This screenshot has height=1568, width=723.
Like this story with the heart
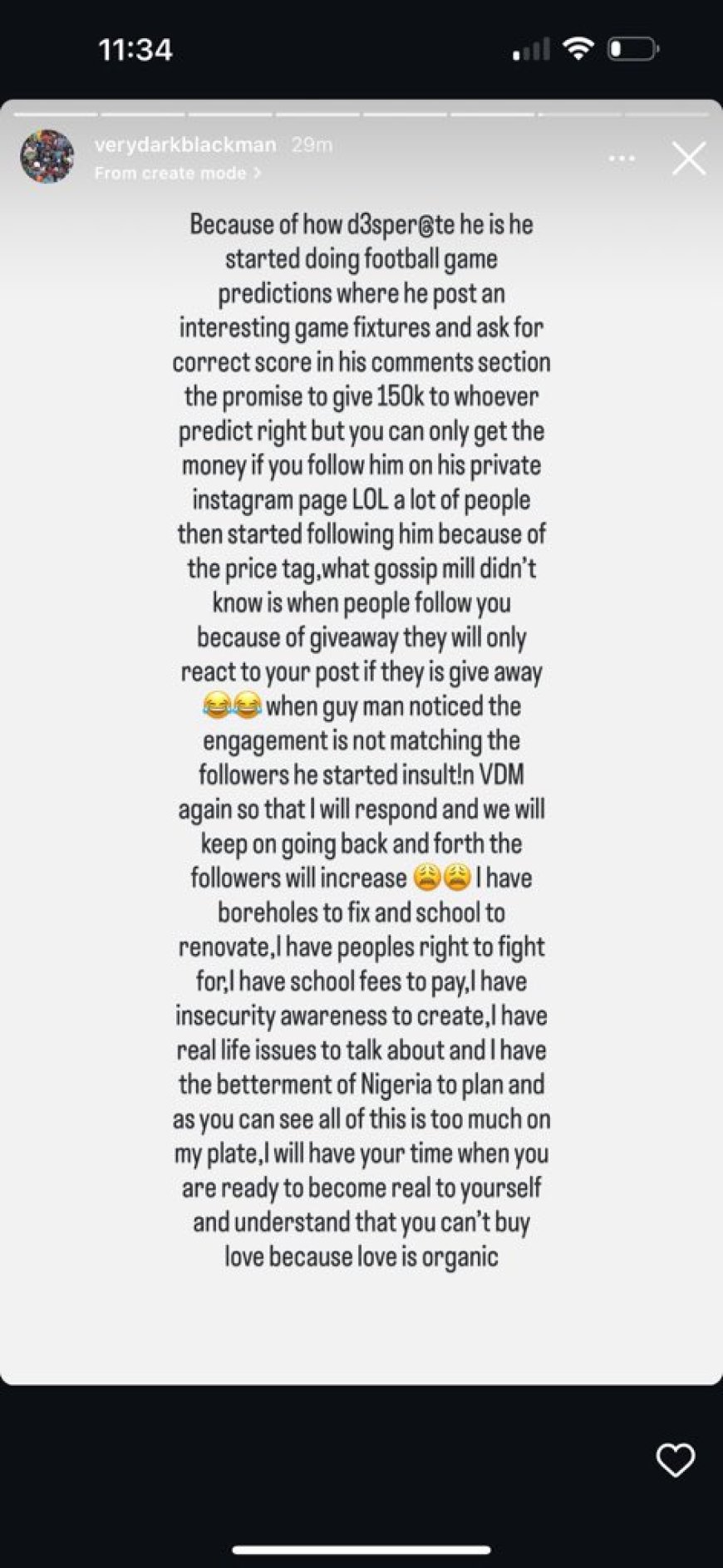click(675, 1460)
